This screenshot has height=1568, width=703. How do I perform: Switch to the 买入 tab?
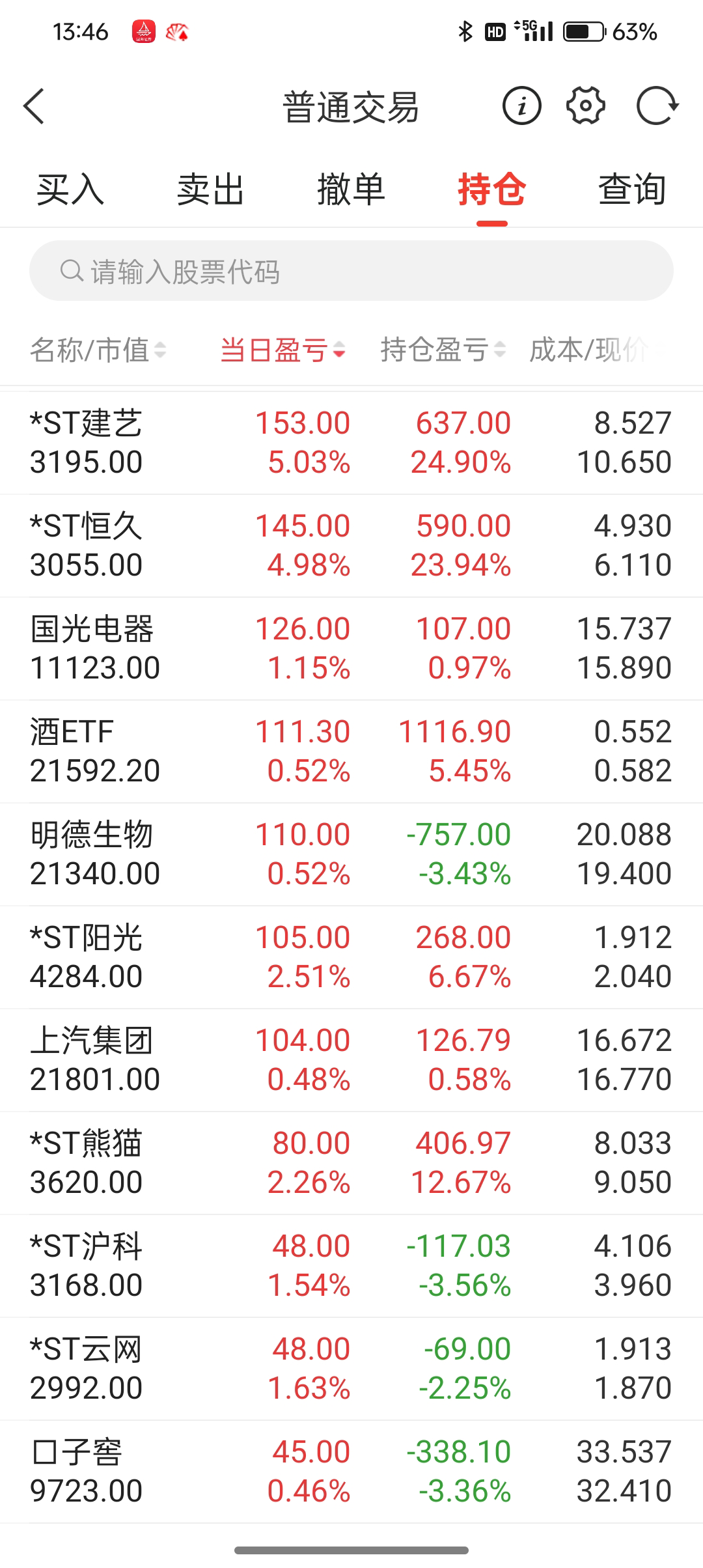pyautogui.click(x=70, y=190)
